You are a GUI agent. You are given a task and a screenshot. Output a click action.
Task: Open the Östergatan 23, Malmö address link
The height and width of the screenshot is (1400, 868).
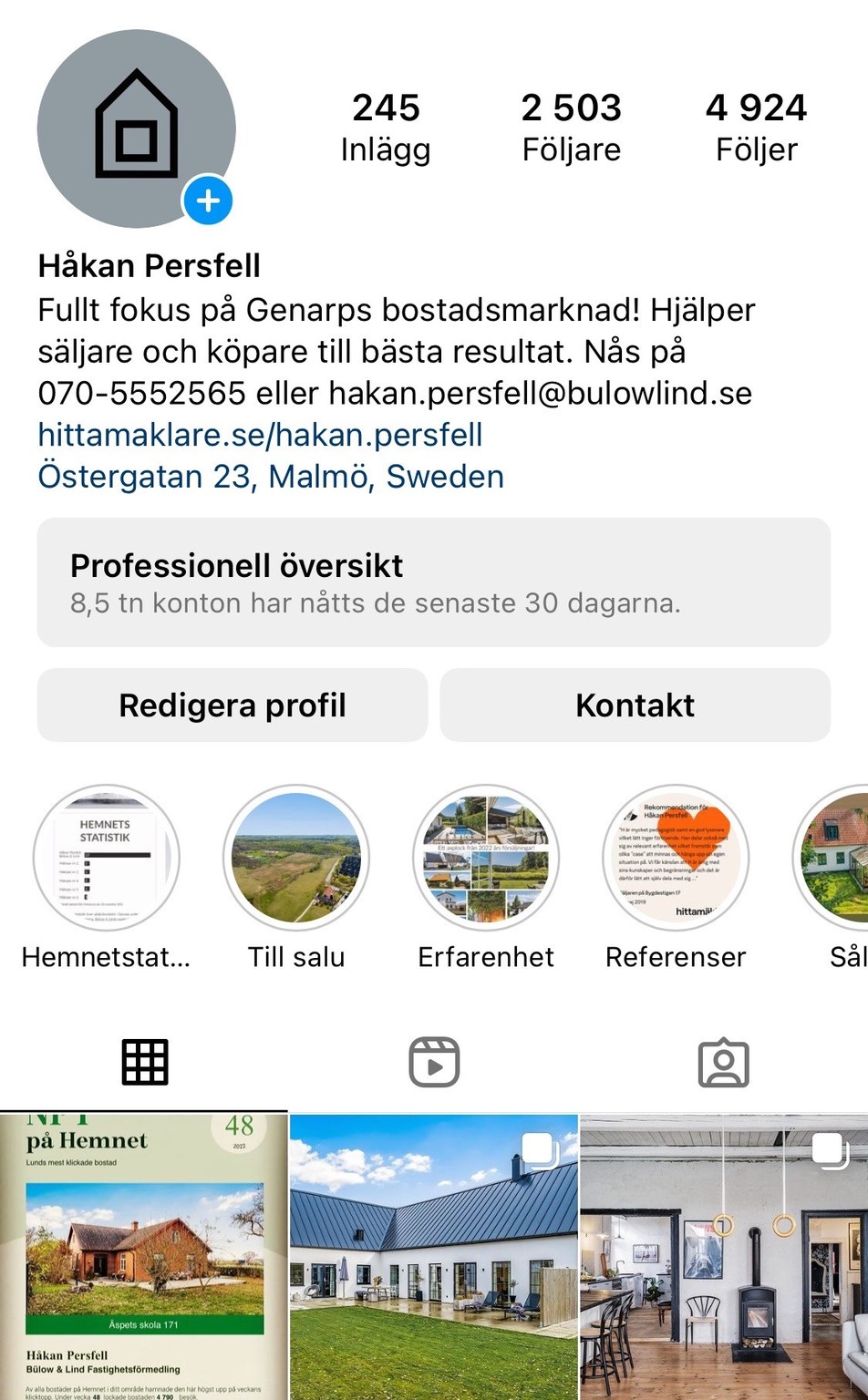(x=271, y=477)
